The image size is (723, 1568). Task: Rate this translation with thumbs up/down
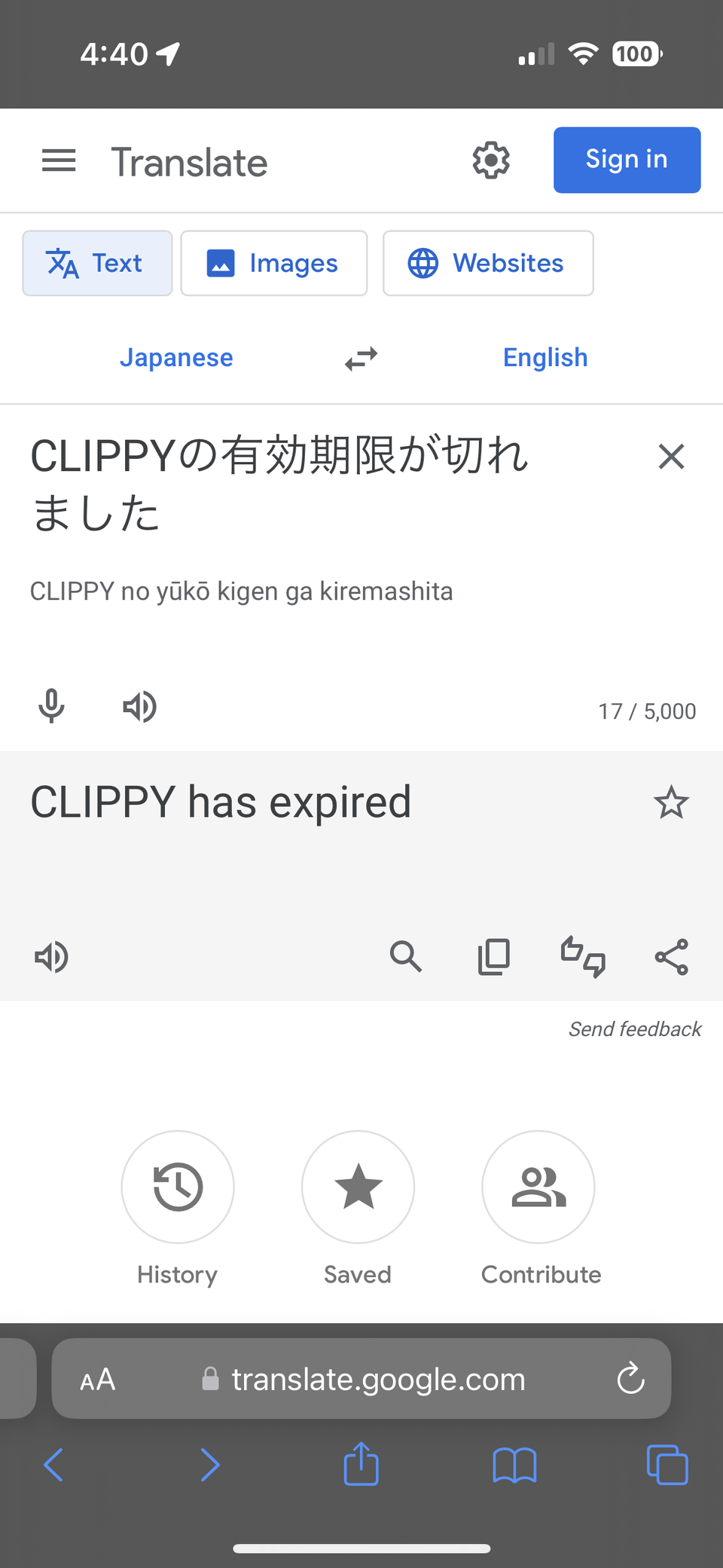[582, 957]
